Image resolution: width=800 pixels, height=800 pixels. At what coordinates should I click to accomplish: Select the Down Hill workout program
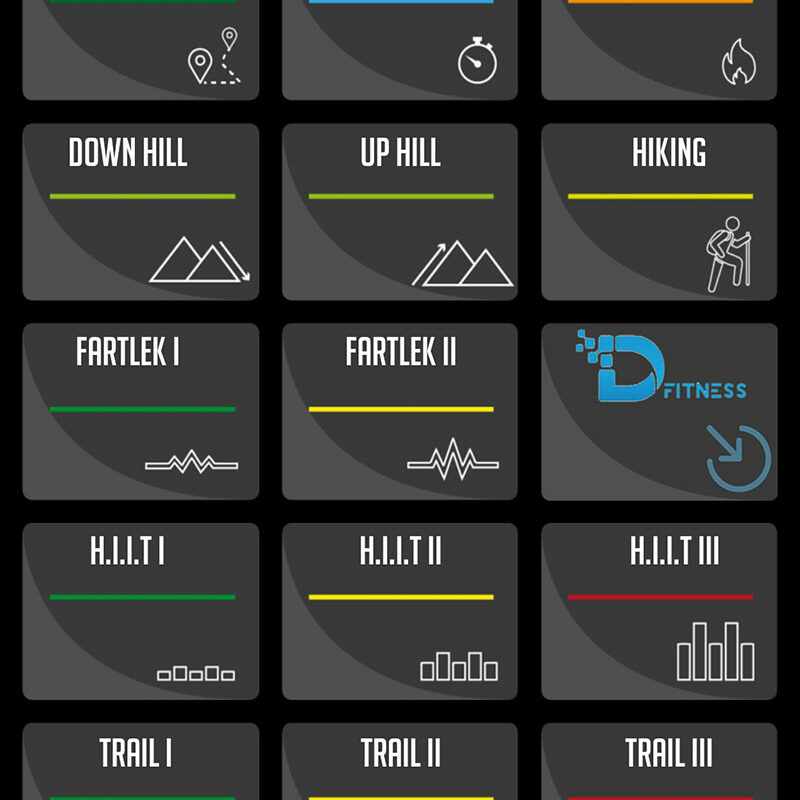140,212
